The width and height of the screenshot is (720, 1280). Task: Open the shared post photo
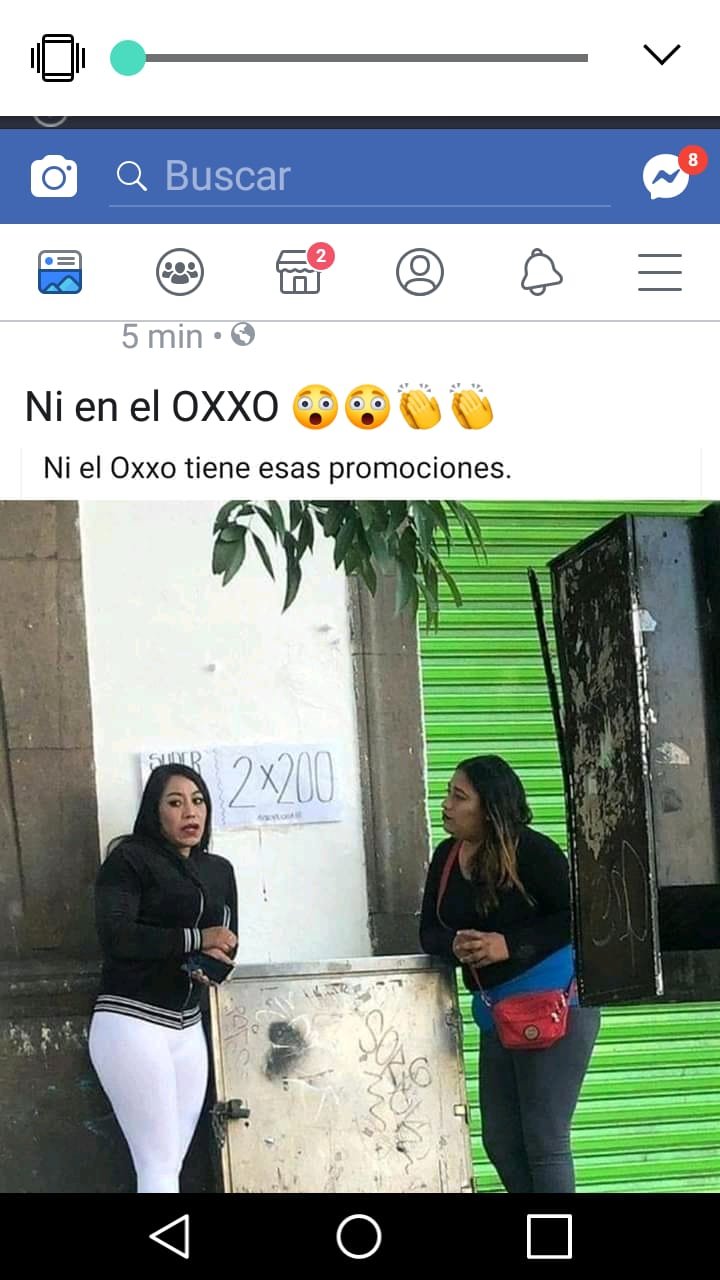[360, 845]
